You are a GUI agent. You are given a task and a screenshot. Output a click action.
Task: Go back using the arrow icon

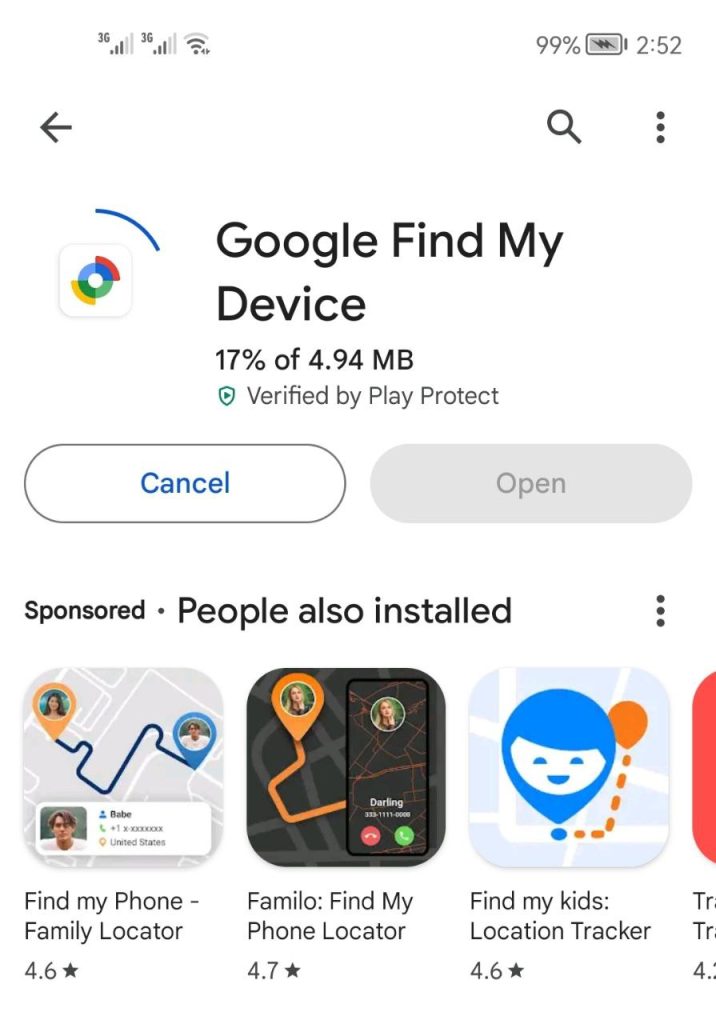[x=56, y=127]
